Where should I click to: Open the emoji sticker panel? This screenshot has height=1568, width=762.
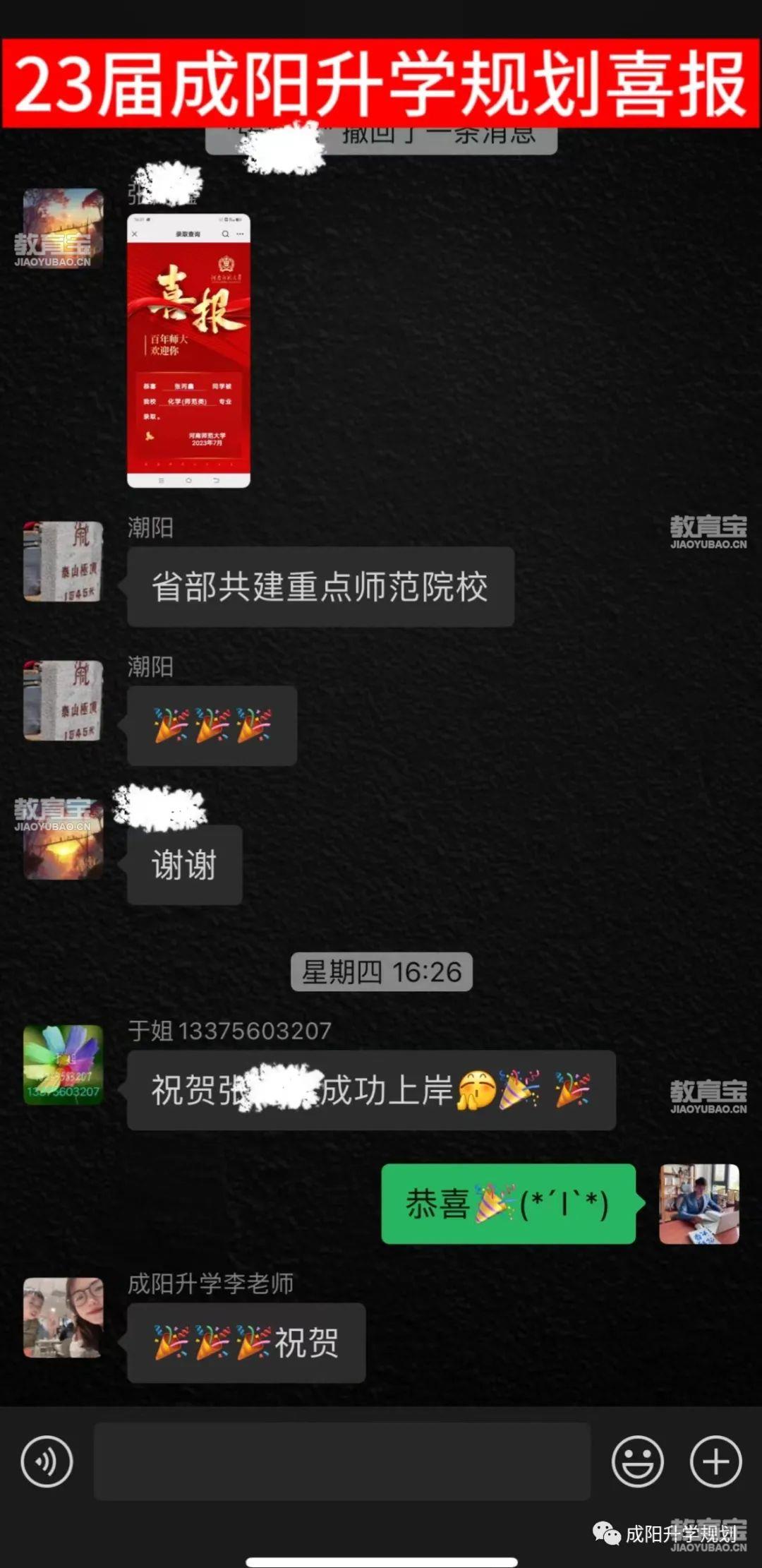point(637,1461)
